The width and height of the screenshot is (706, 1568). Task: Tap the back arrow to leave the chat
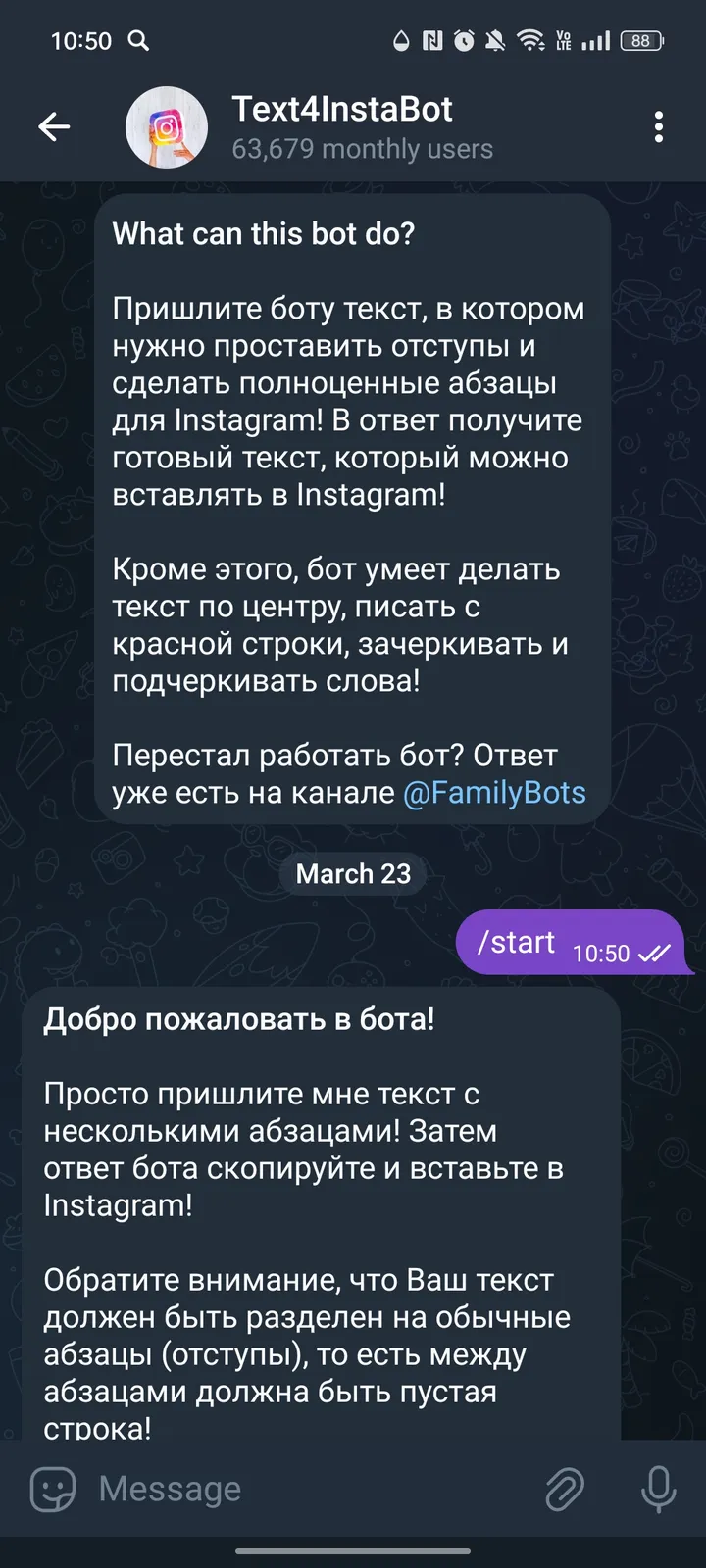[x=54, y=127]
